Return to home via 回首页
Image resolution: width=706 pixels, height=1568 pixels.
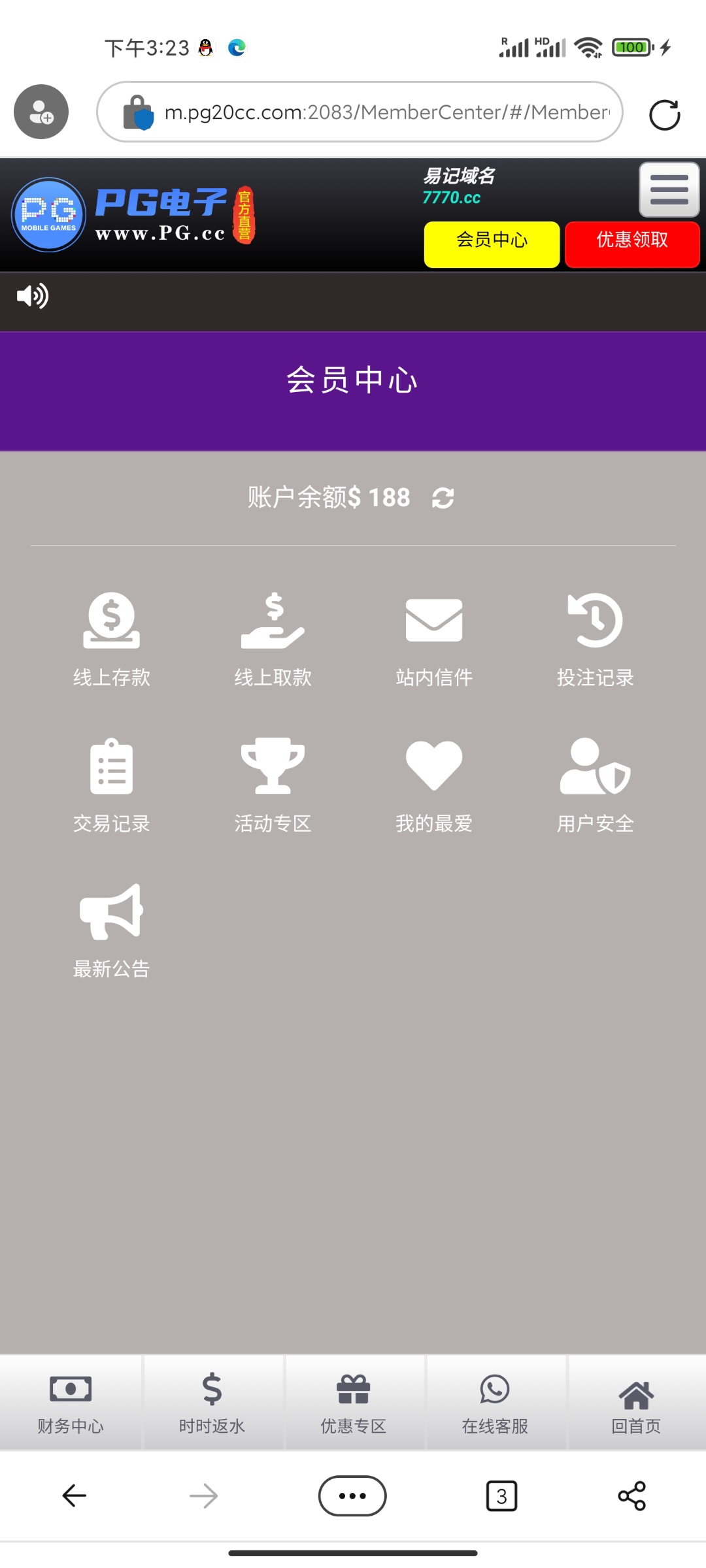click(636, 1402)
